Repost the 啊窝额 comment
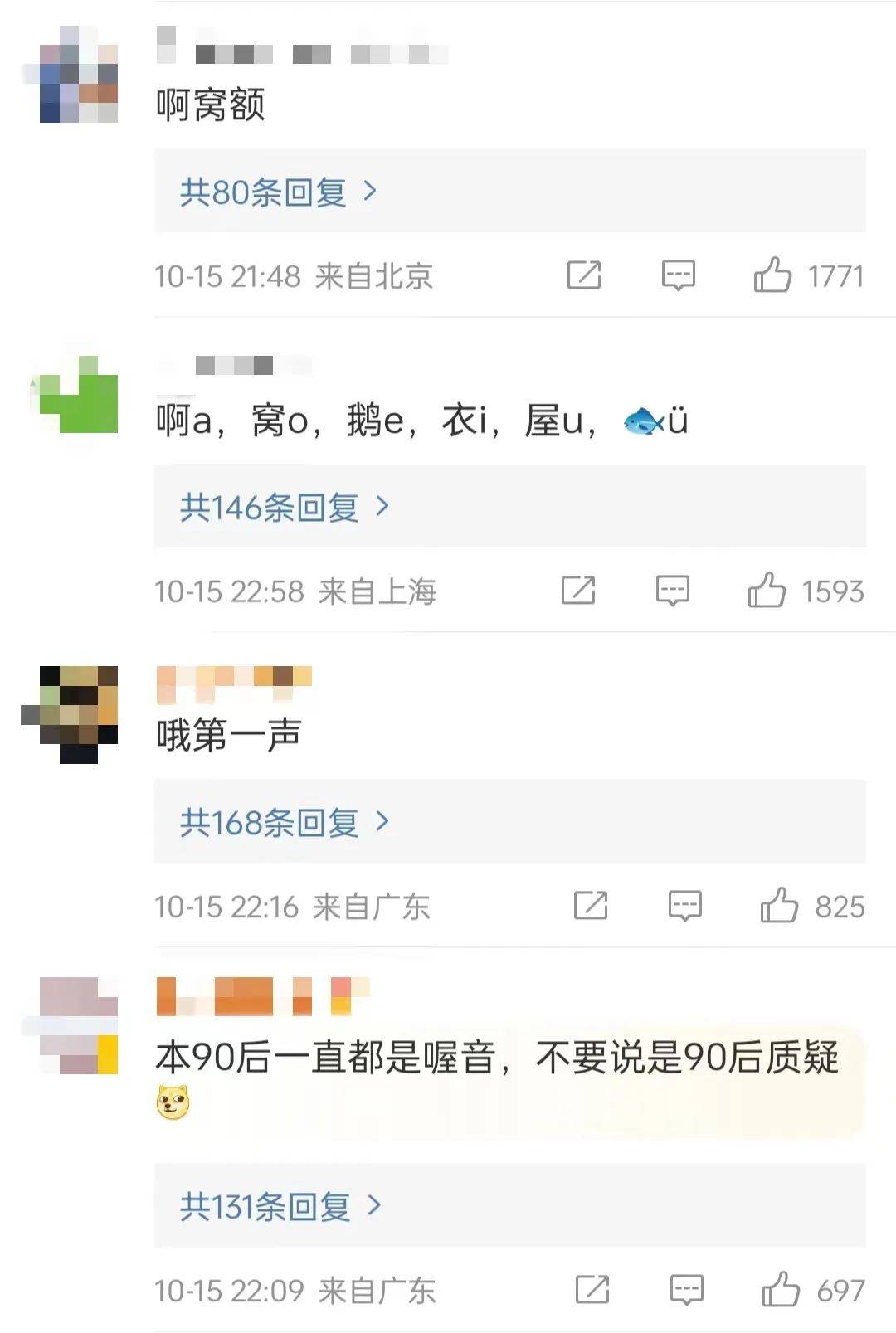 (584, 275)
